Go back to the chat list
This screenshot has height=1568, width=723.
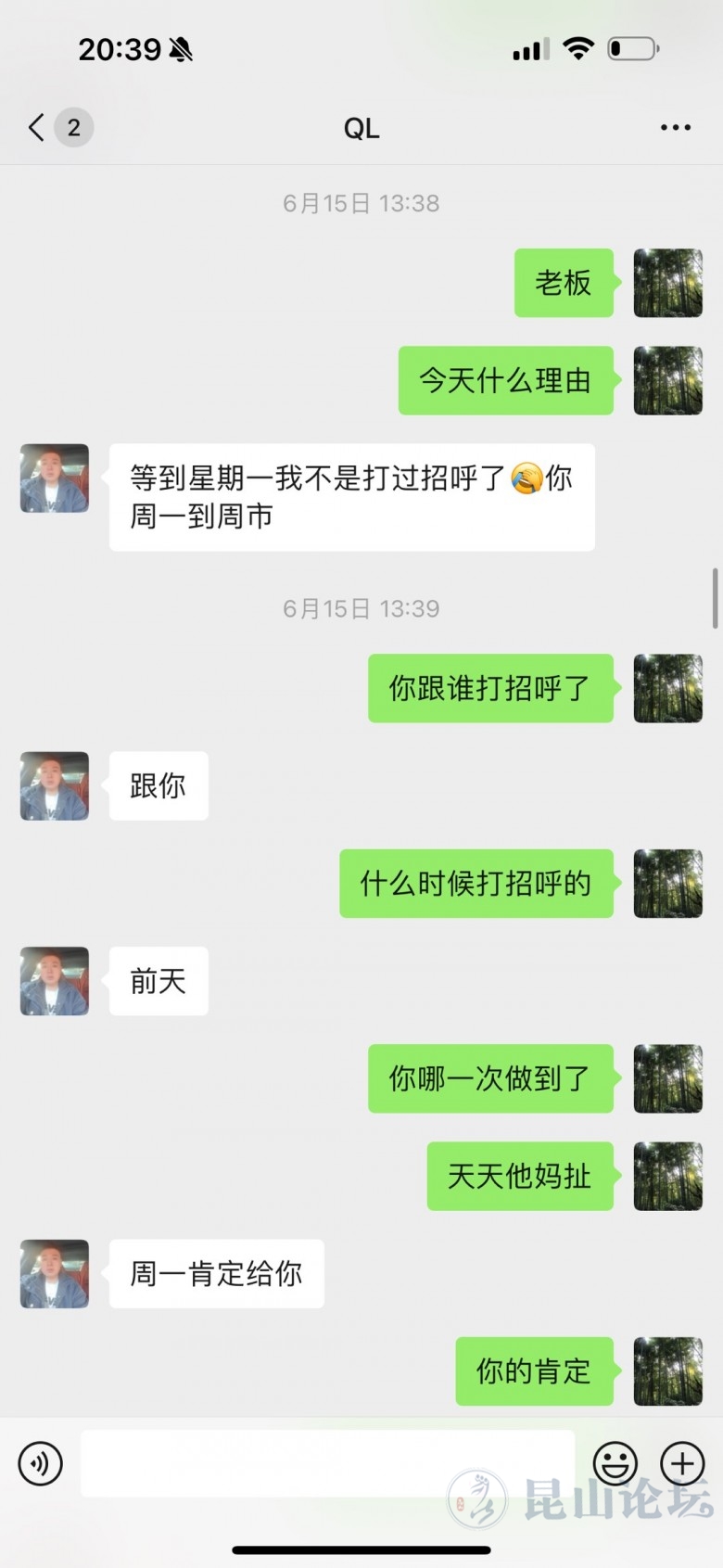(38, 127)
